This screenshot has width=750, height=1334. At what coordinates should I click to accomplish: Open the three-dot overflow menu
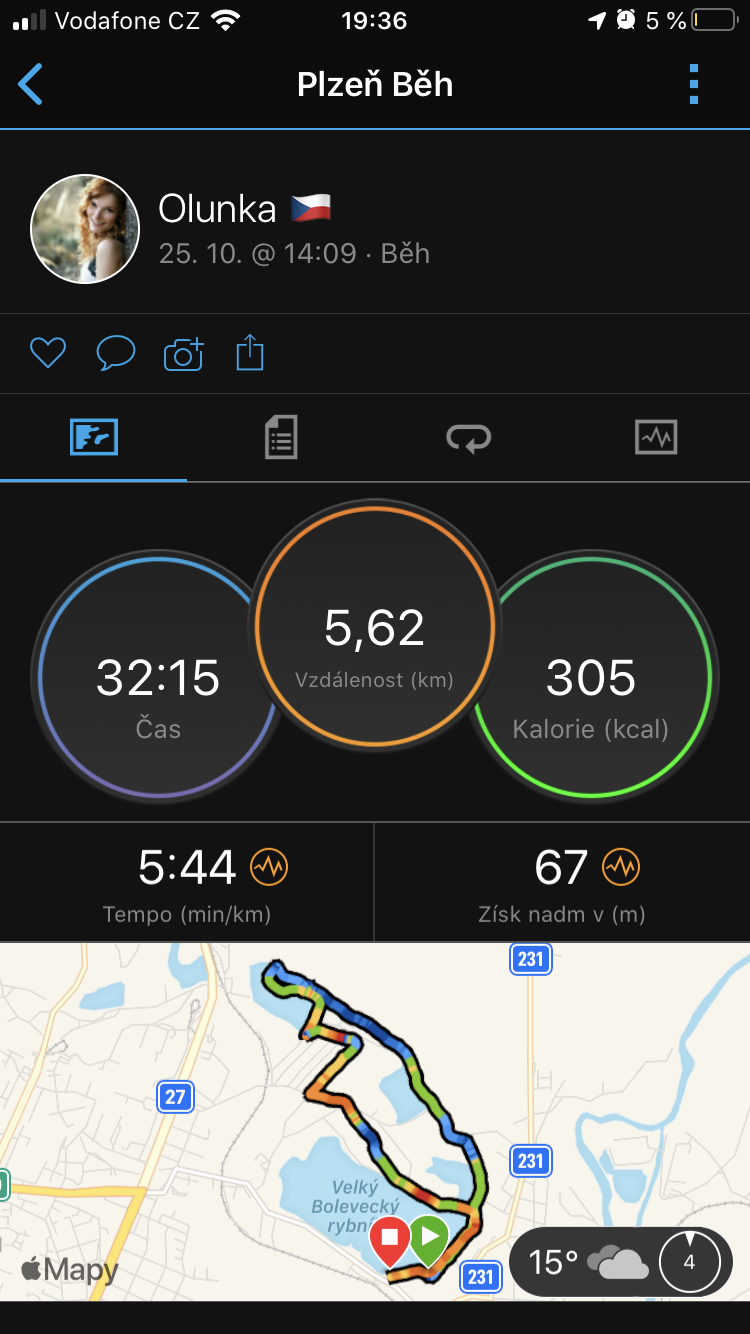694,85
